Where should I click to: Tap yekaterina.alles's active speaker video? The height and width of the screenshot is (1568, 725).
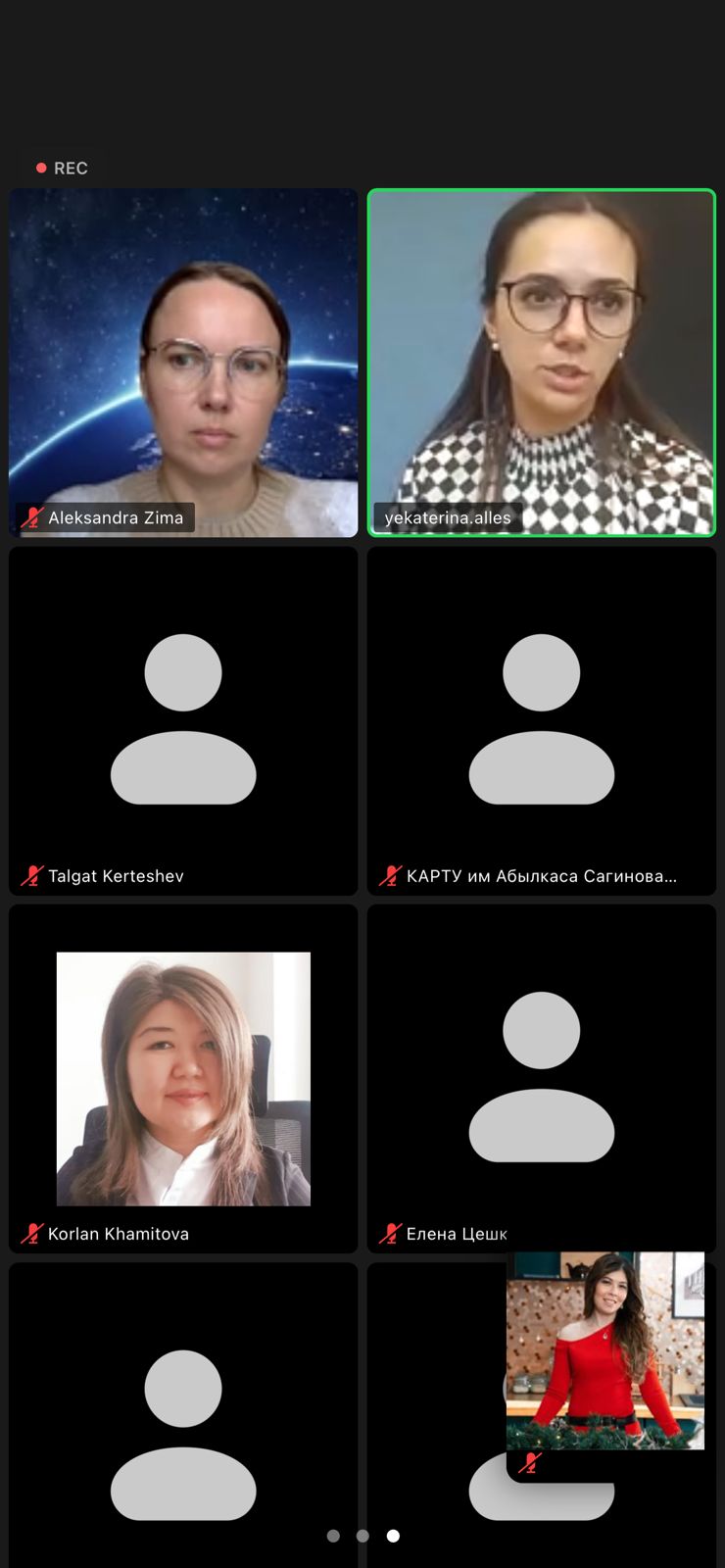542,363
